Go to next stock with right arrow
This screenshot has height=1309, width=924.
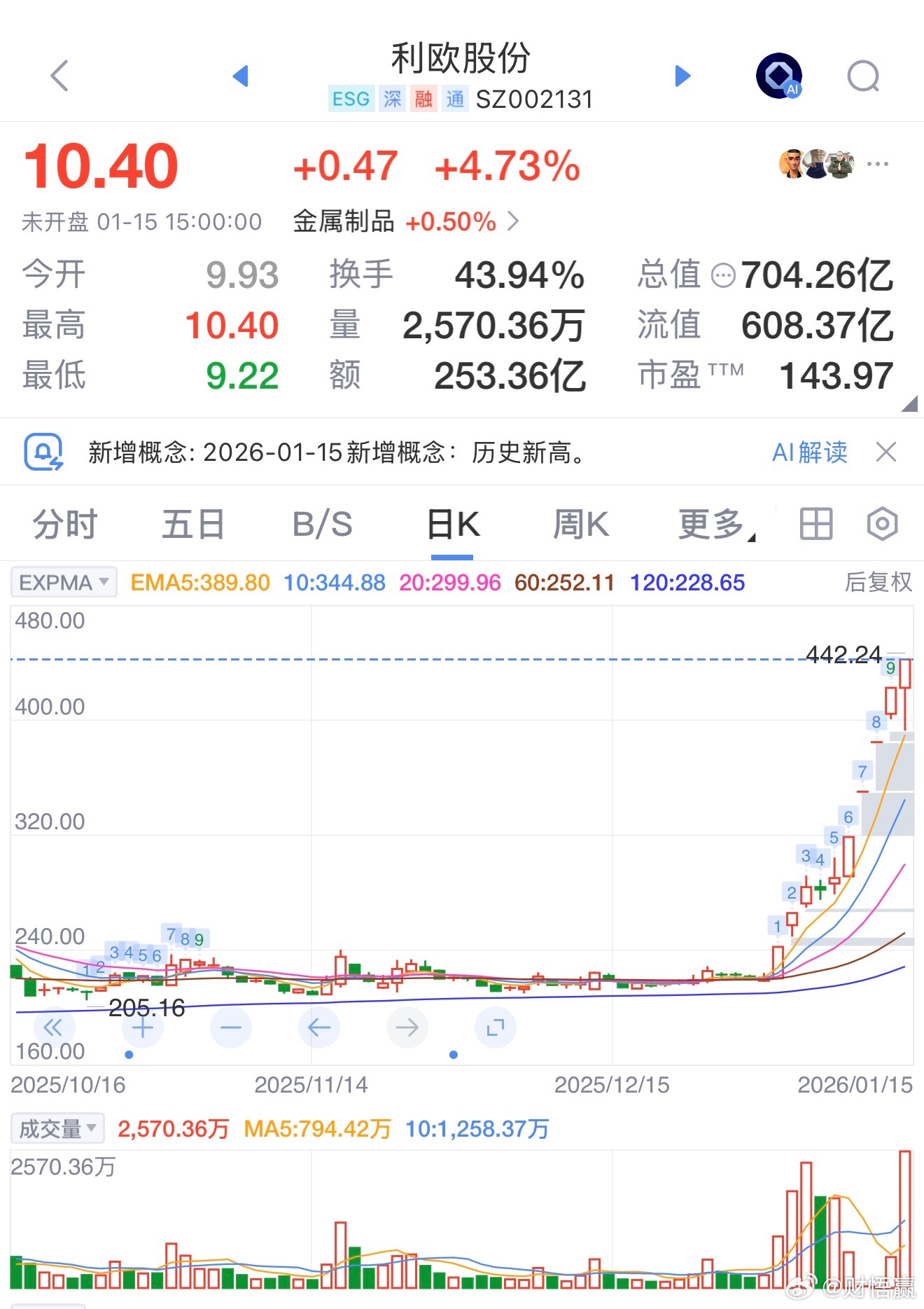682,75
